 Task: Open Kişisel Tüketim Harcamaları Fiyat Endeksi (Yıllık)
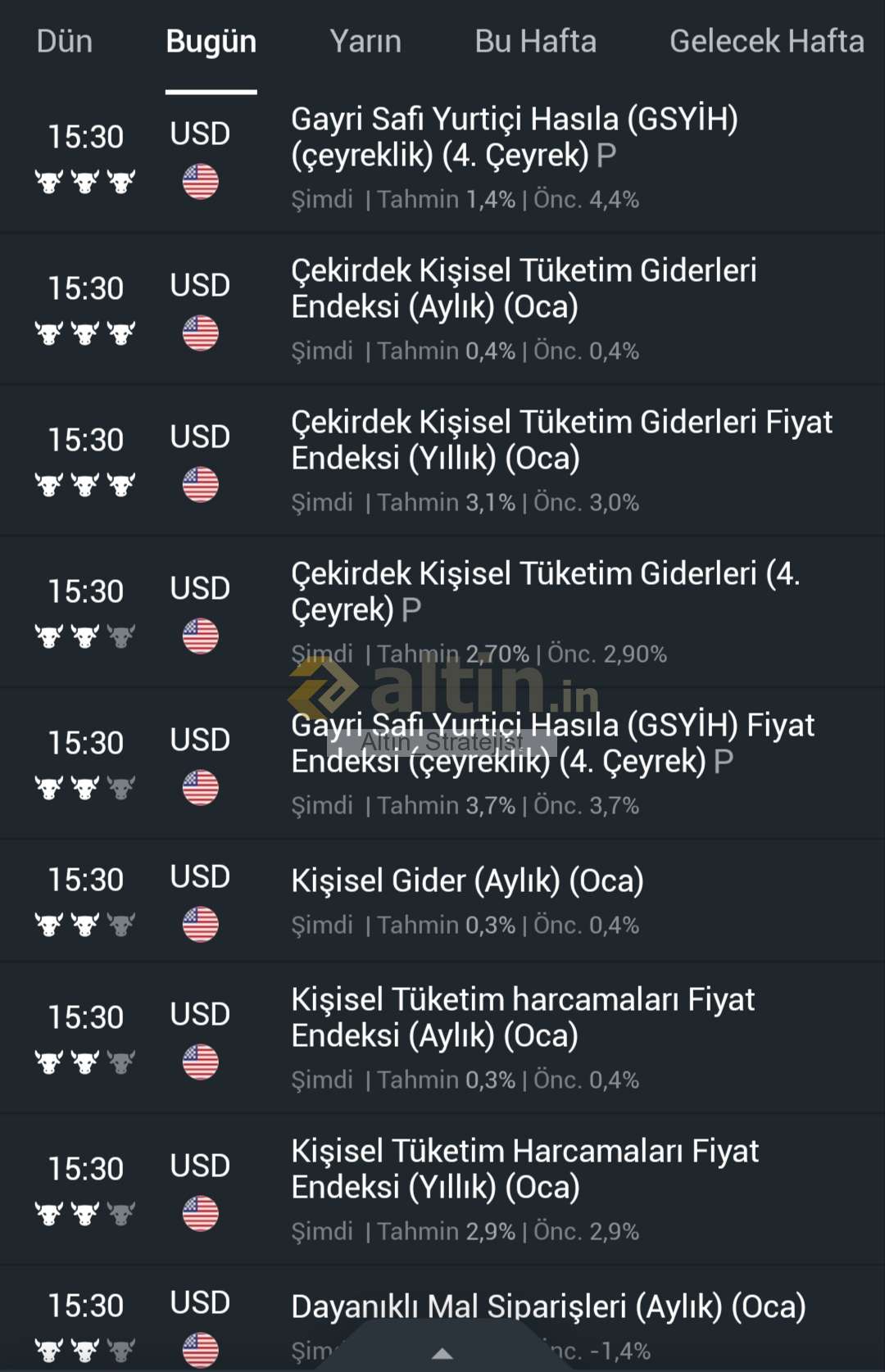point(524,1169)
